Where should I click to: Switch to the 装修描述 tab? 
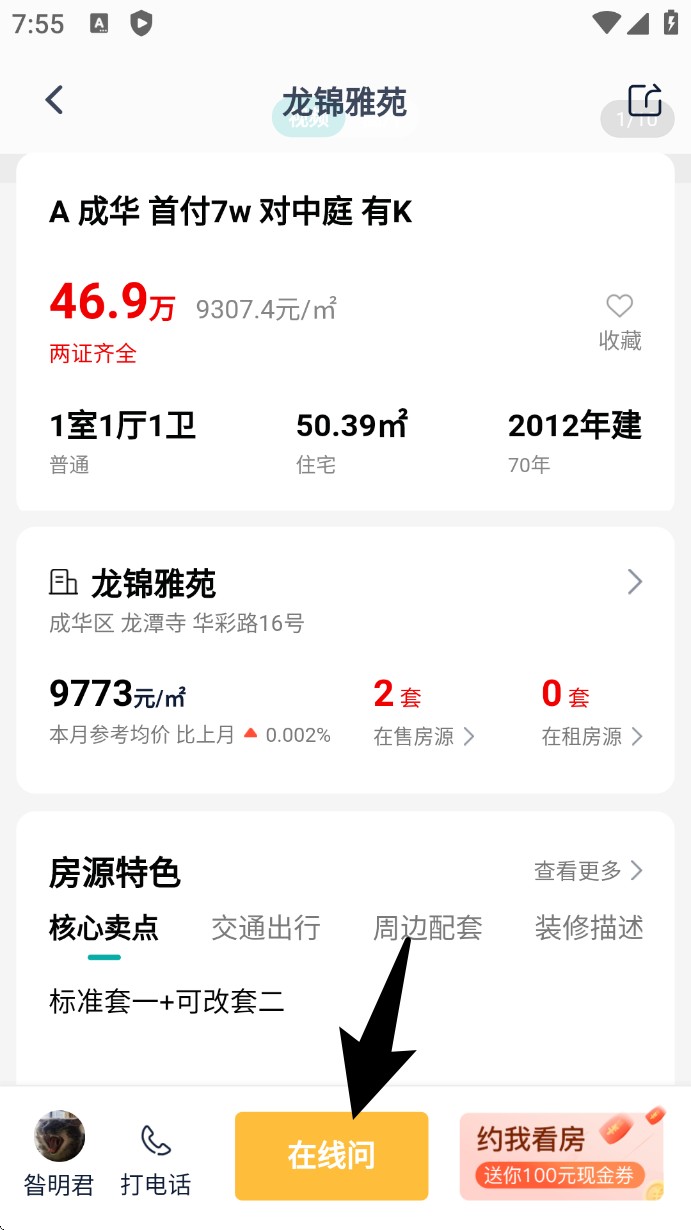tap(589, 928)
